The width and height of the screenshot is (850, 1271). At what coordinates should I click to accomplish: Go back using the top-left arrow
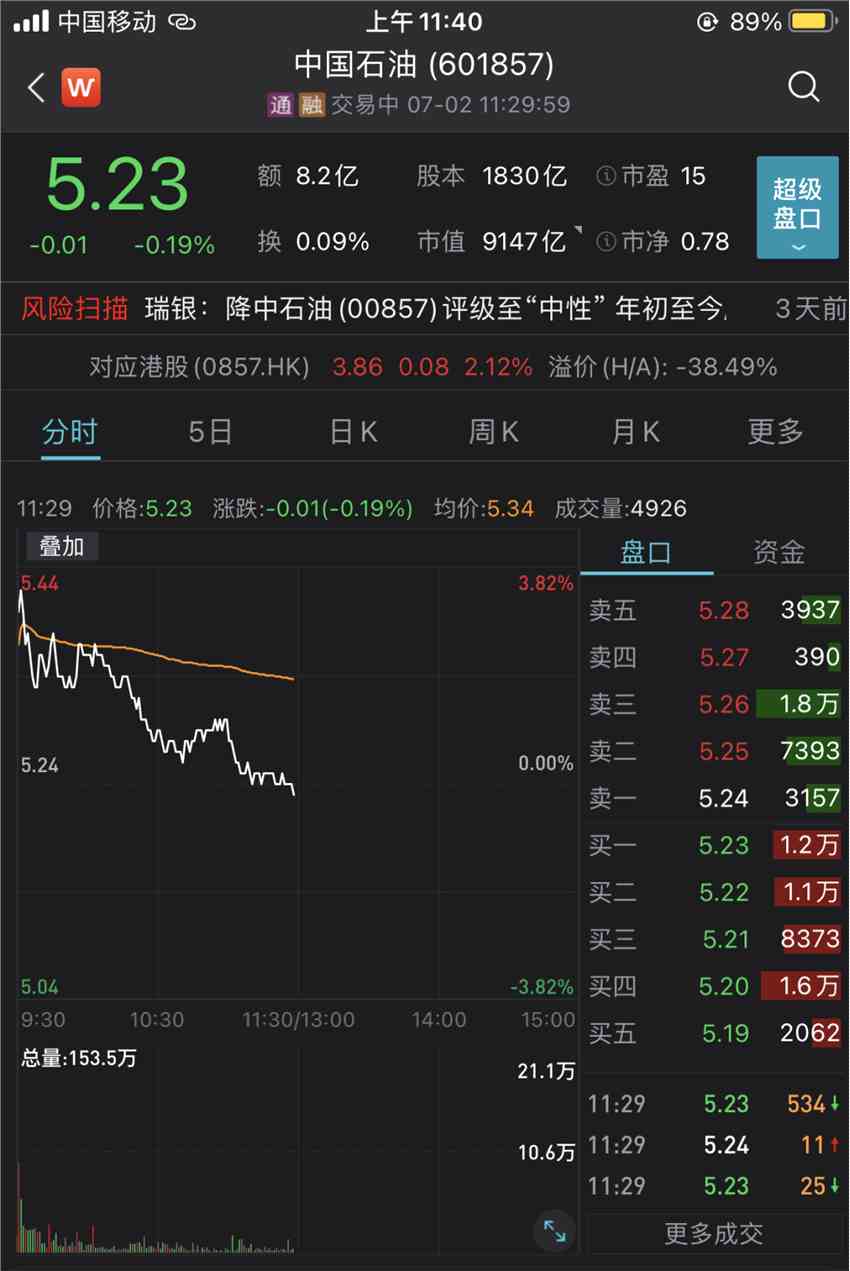coord(36,88)
